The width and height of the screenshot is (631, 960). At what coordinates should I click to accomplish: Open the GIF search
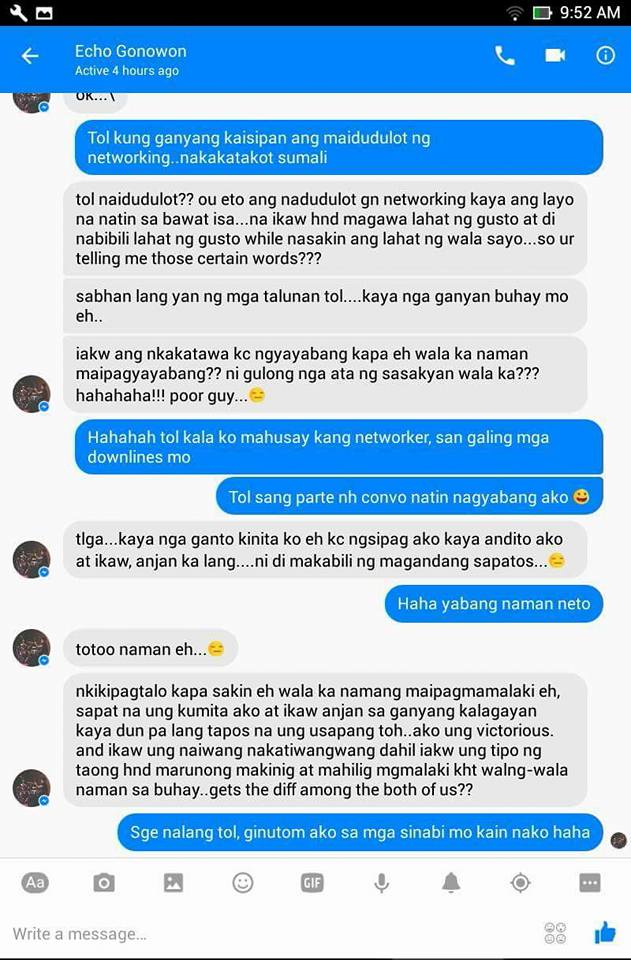point(312,882)
